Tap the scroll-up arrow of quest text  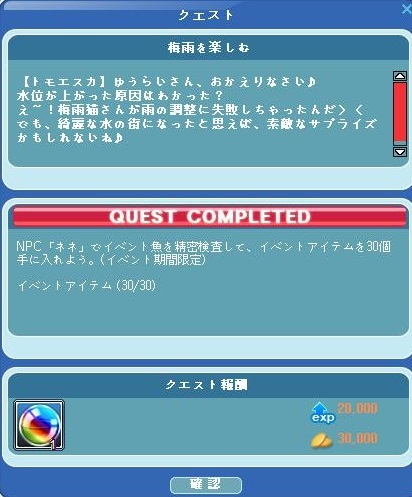(400, 76)
